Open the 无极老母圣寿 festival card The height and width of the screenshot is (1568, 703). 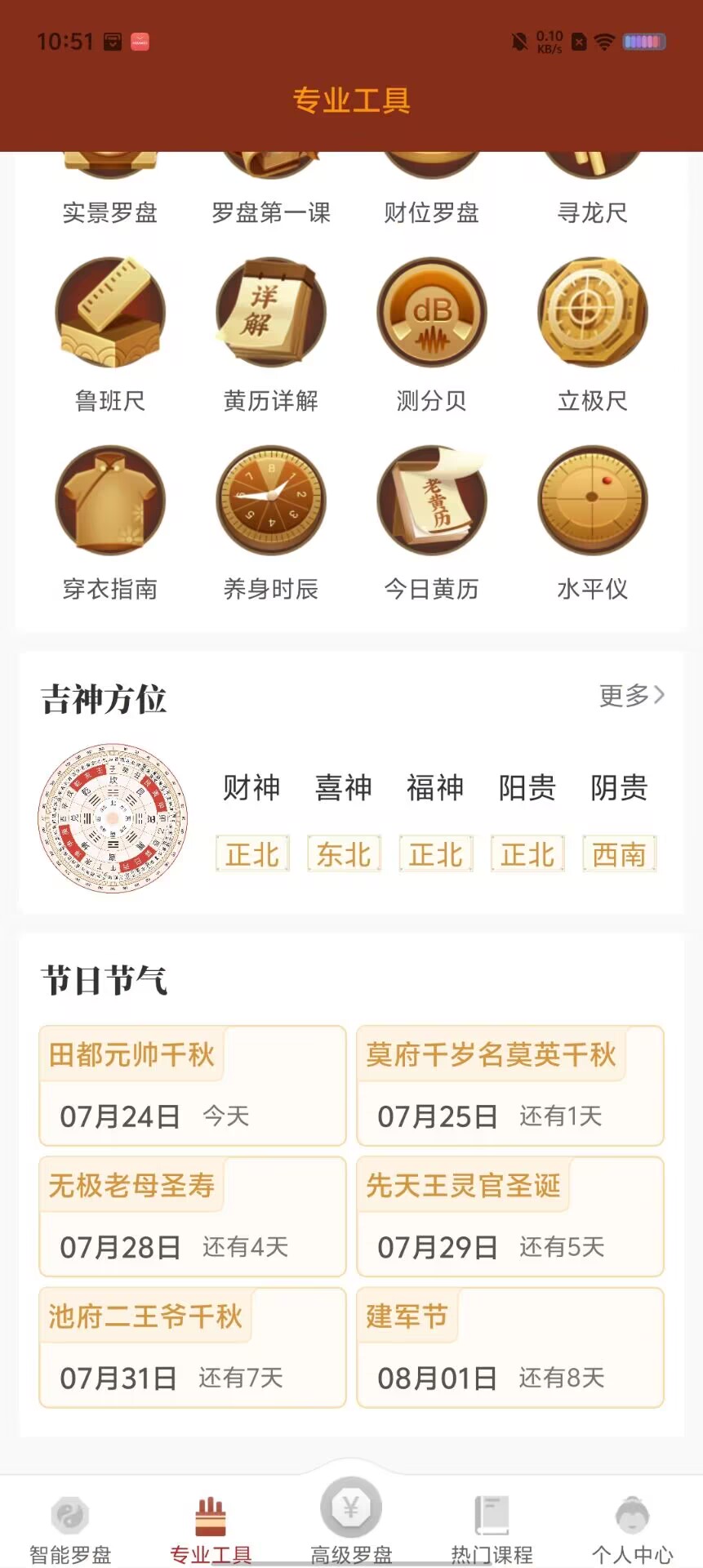click(193, 1217)
